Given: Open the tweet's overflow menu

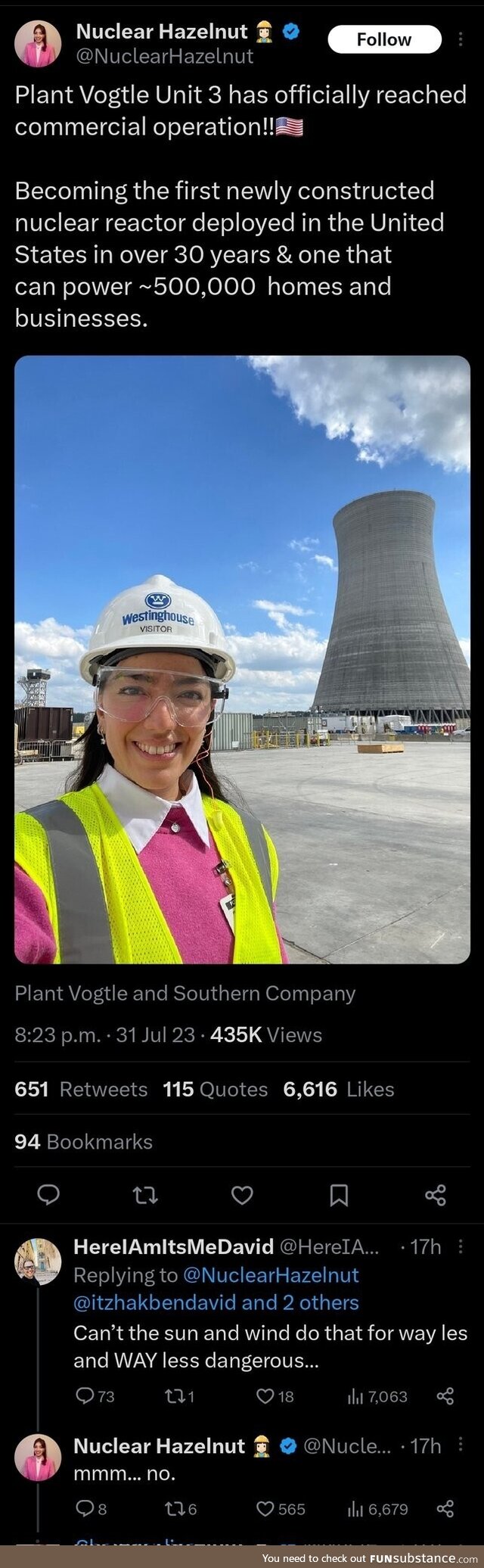Looking at the screenshot, I should coord(461,39).
